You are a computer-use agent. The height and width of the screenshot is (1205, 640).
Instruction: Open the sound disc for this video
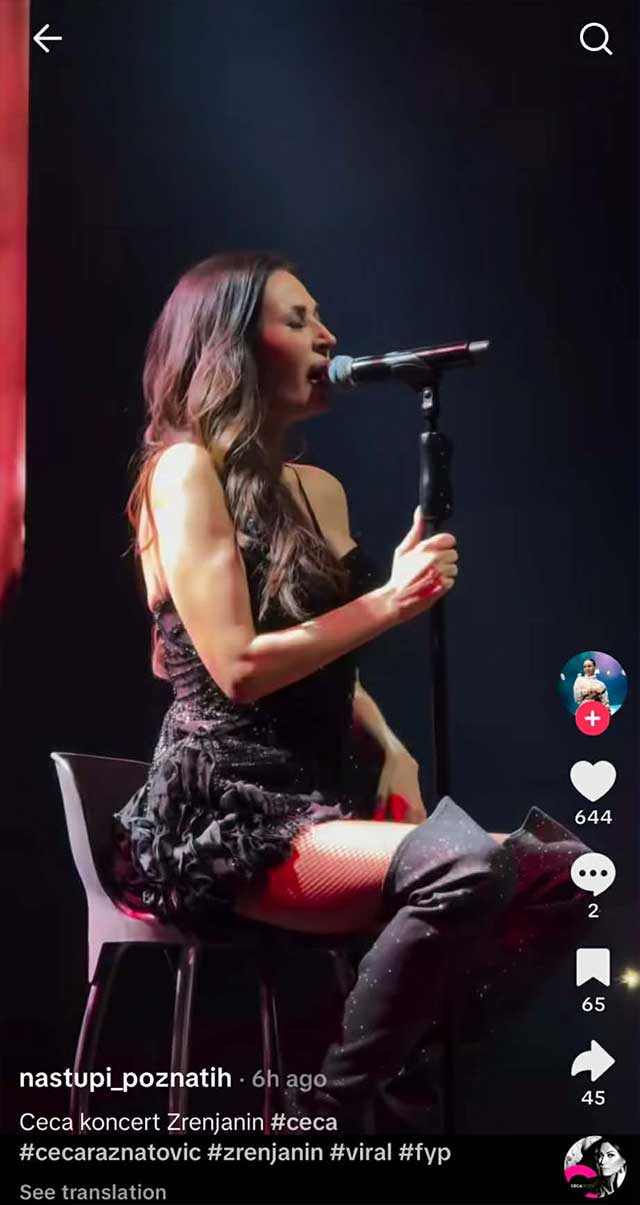tap(594, 1166)
